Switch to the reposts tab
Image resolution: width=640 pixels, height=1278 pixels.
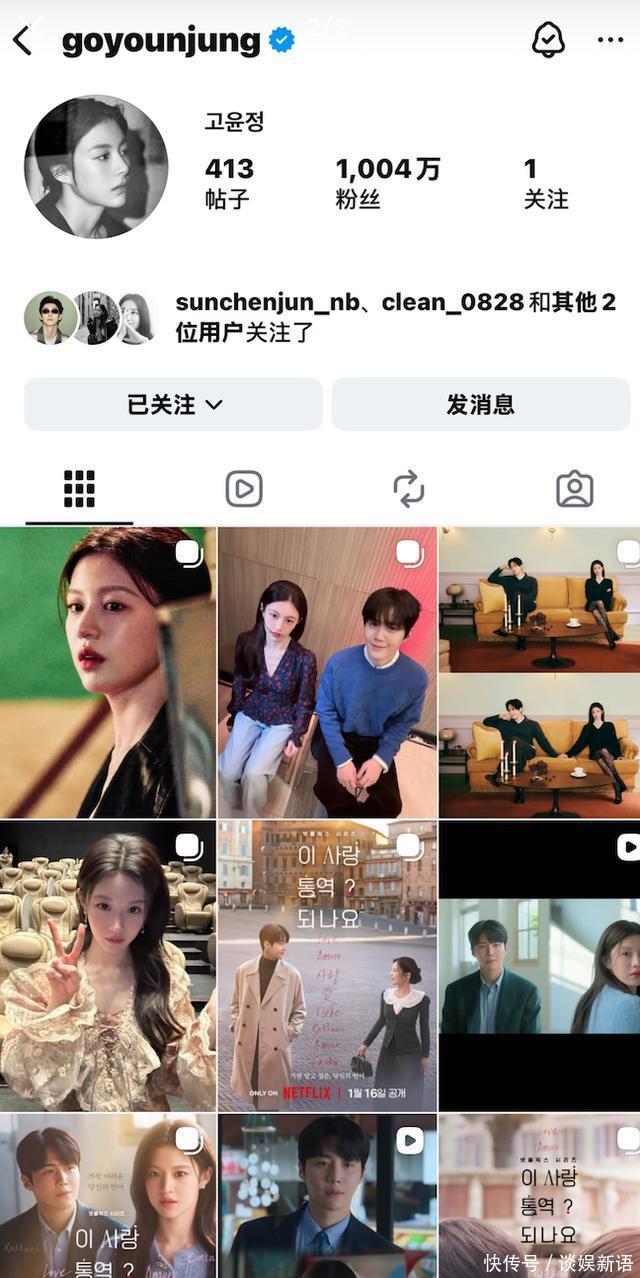tap(408, 489)
